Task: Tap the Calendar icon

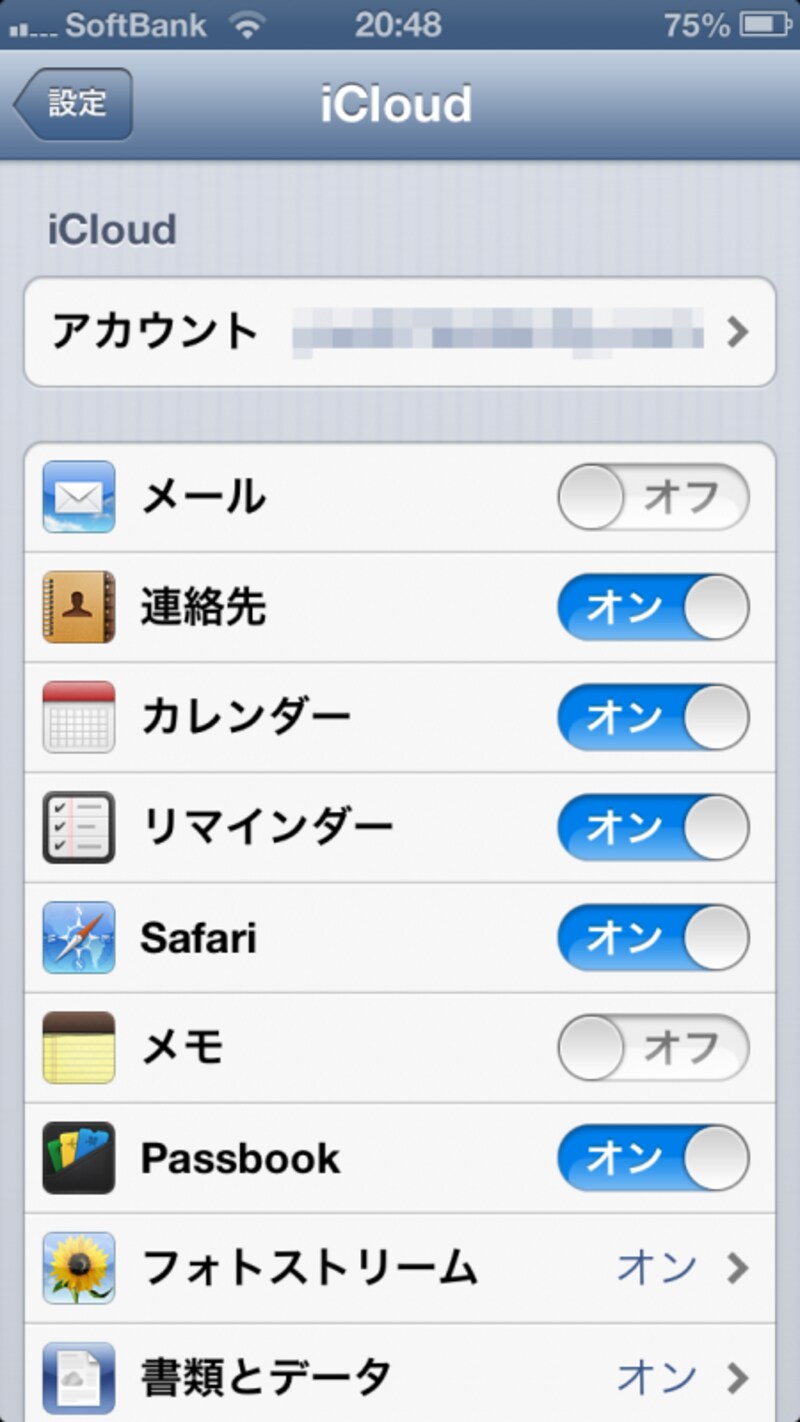Action: tap(78, 717)
